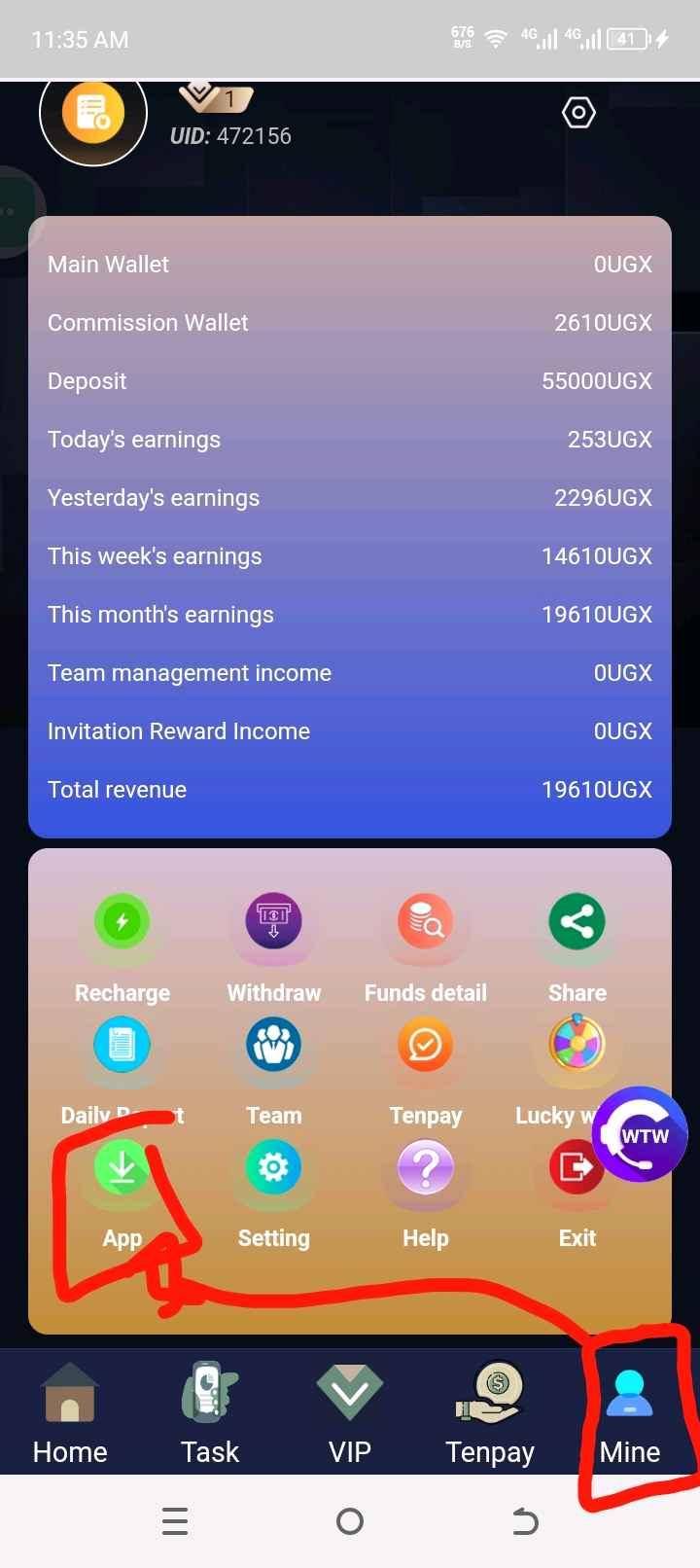The height and width of the screenshot is (1568, 700).
Task: View Funds detail
Action: click(x=425, y=922)
